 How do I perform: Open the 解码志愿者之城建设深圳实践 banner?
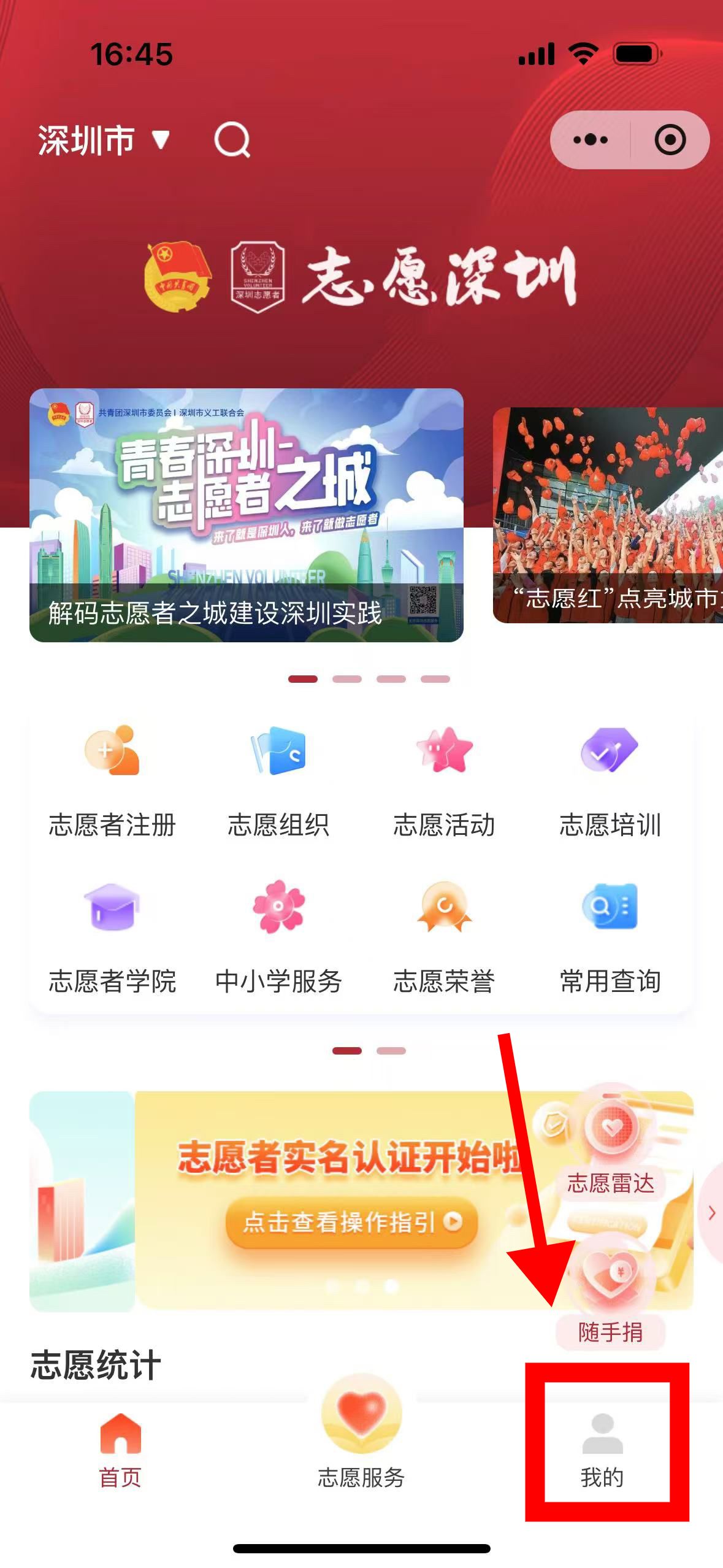point(246,515)
